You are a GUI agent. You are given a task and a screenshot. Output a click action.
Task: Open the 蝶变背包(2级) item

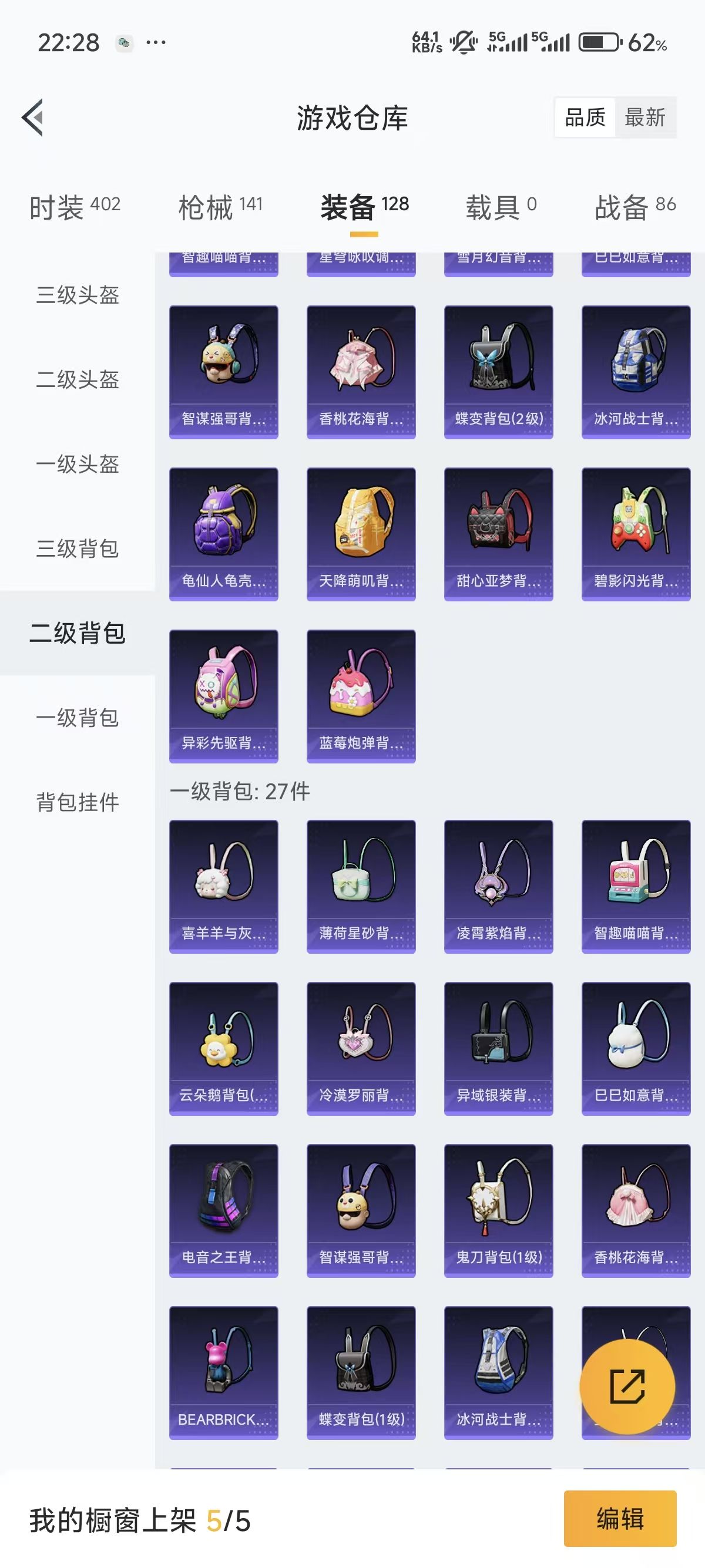tap(499, 371)
